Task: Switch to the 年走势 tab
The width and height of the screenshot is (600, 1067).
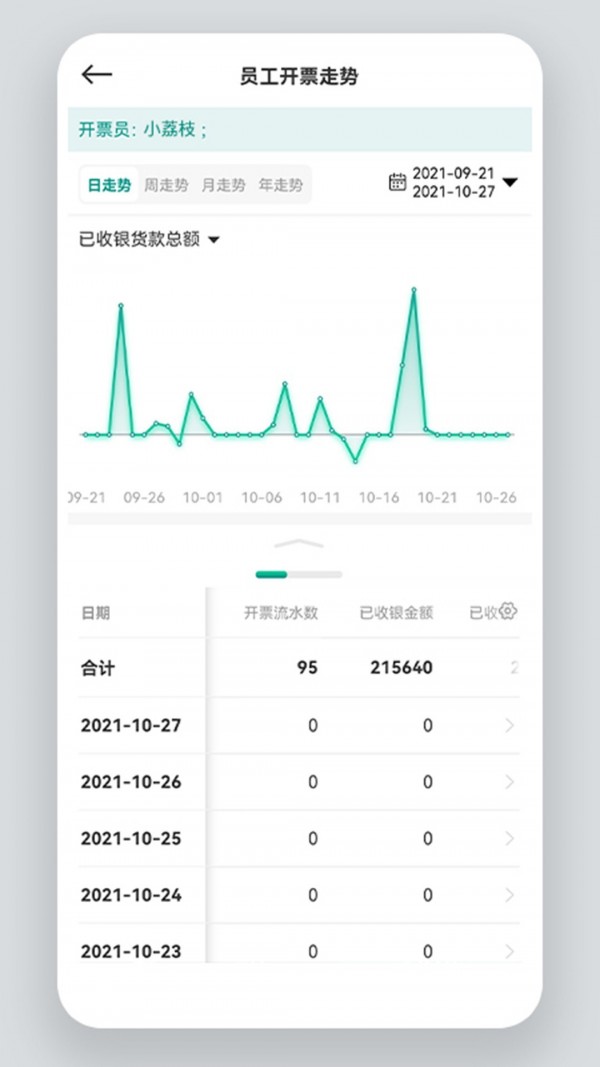Action: coord(280,185)
